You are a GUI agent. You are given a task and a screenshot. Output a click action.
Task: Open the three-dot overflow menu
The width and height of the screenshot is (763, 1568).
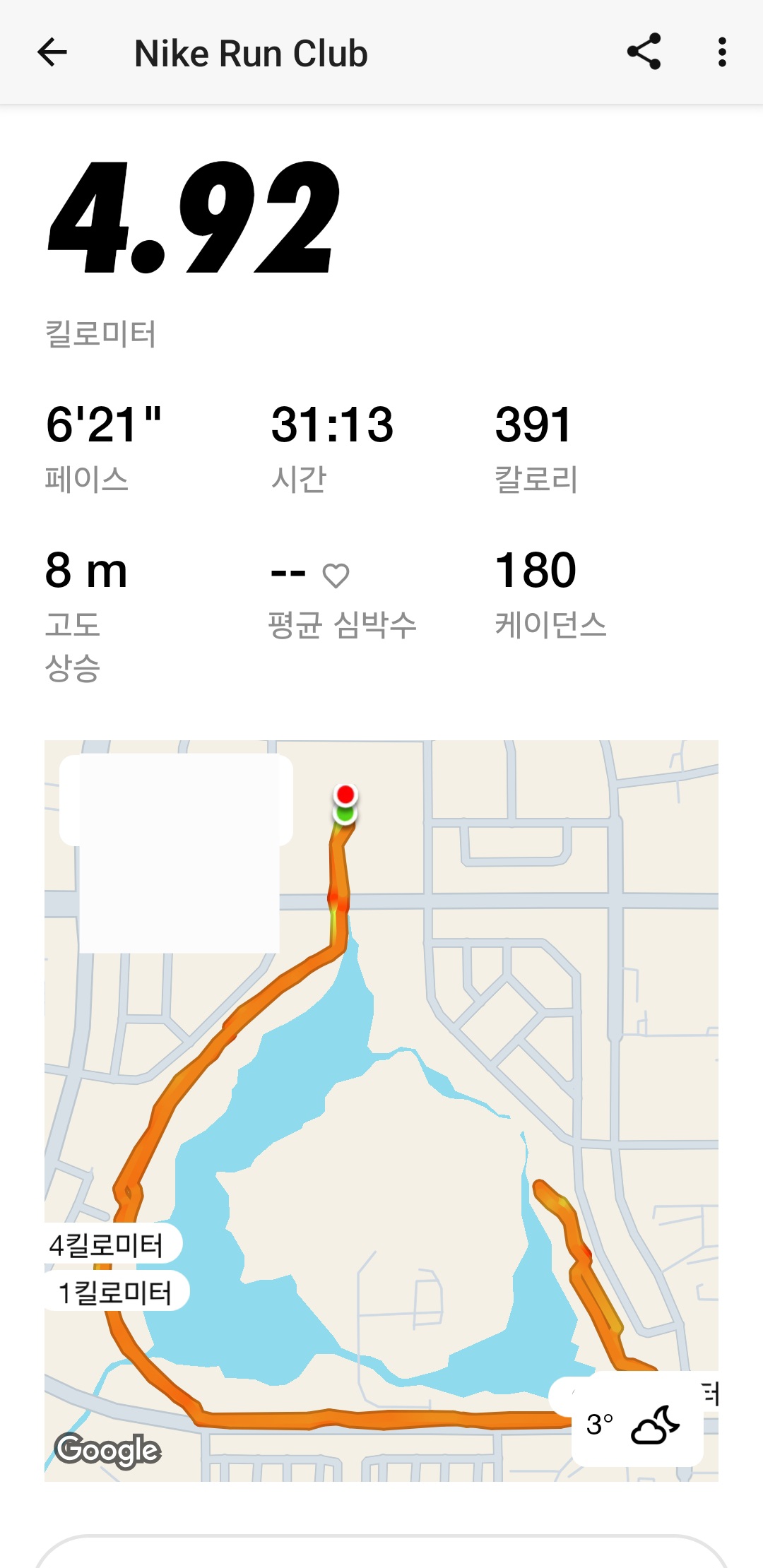[x=721, y=52]
